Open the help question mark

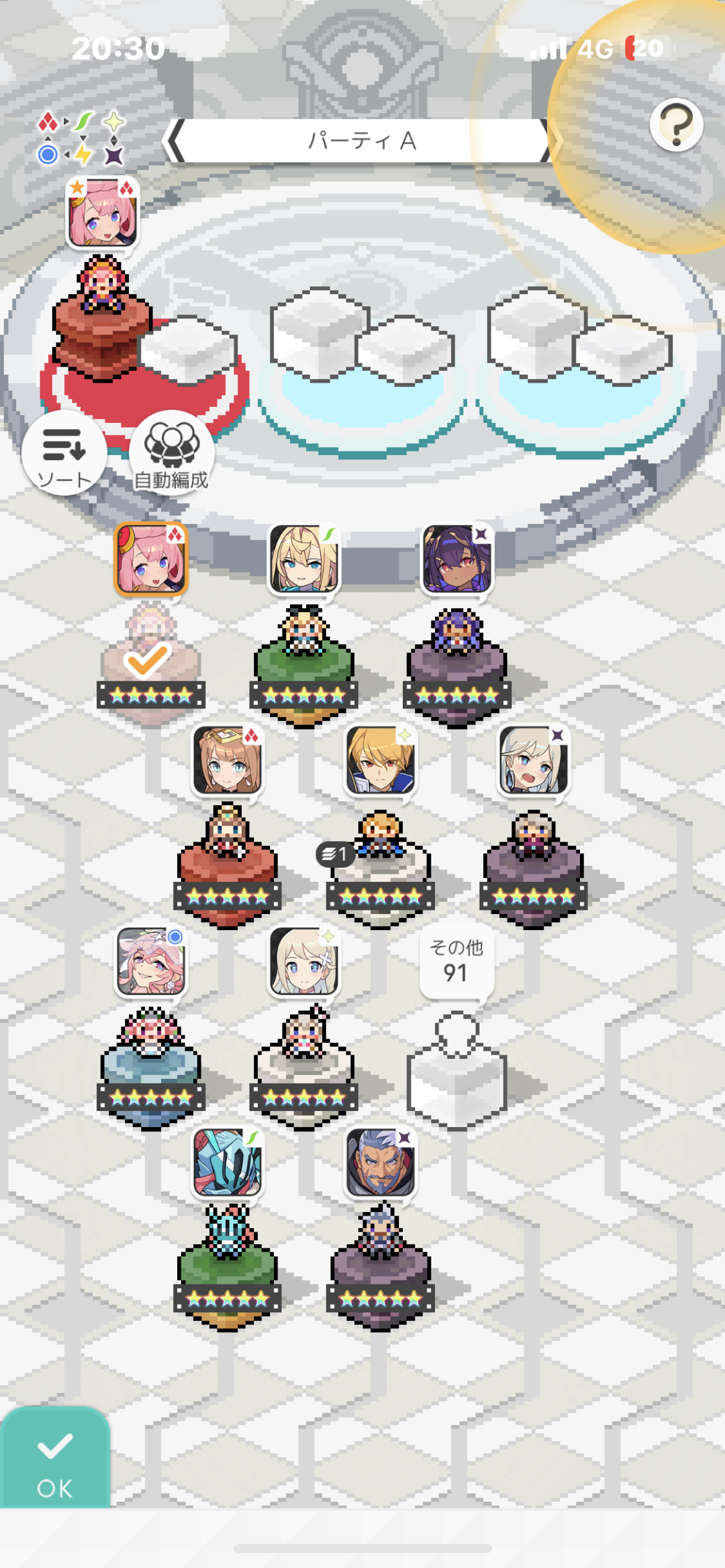pos(676,126)
